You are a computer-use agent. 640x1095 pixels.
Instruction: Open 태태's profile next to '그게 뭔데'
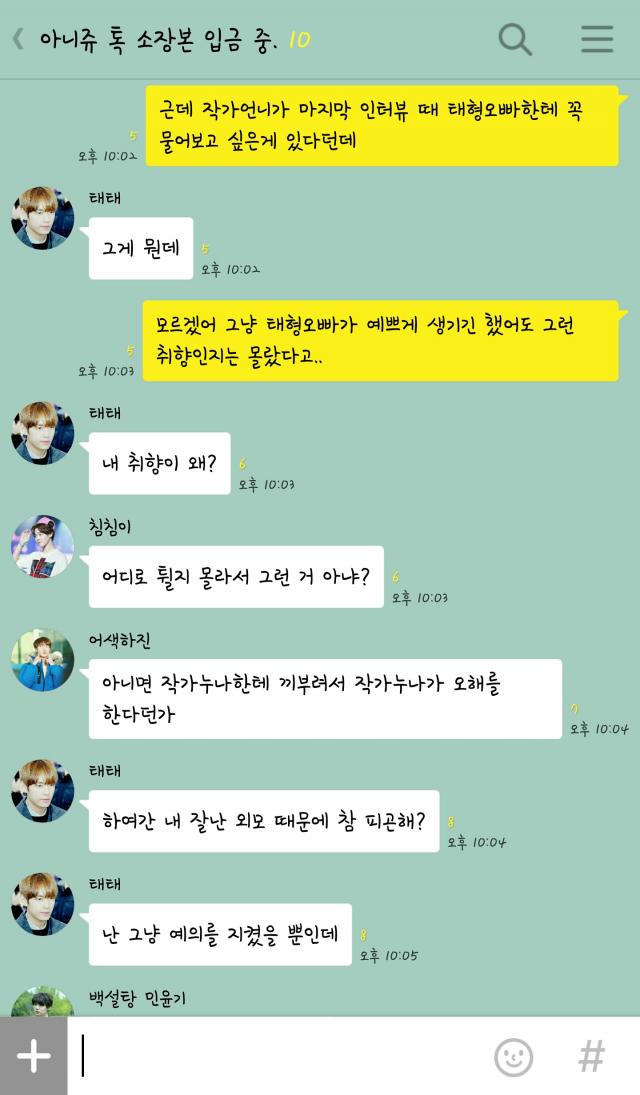click(43, 217)
